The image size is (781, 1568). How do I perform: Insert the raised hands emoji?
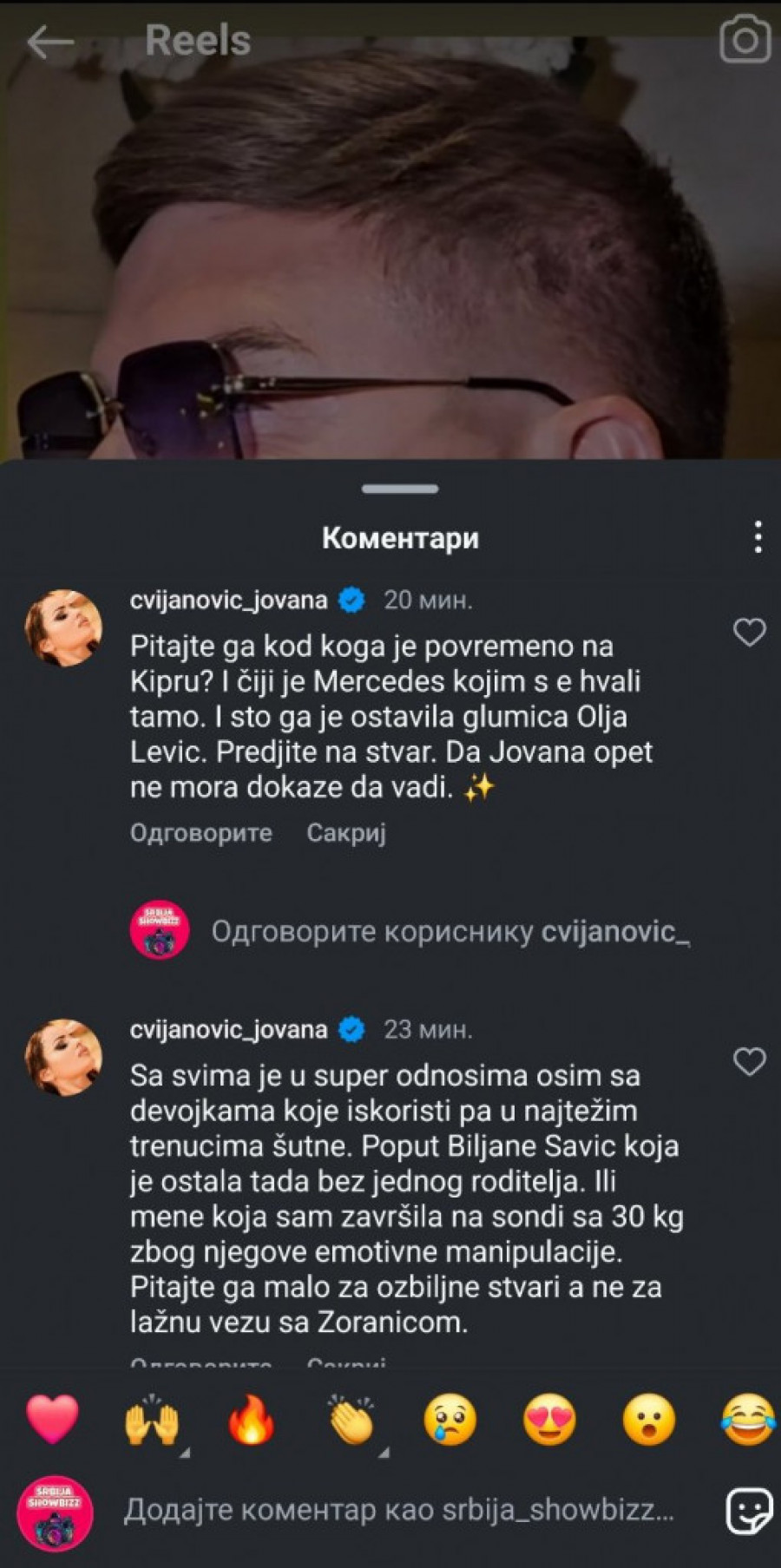pyautogui.click(x=152, y=1420)
